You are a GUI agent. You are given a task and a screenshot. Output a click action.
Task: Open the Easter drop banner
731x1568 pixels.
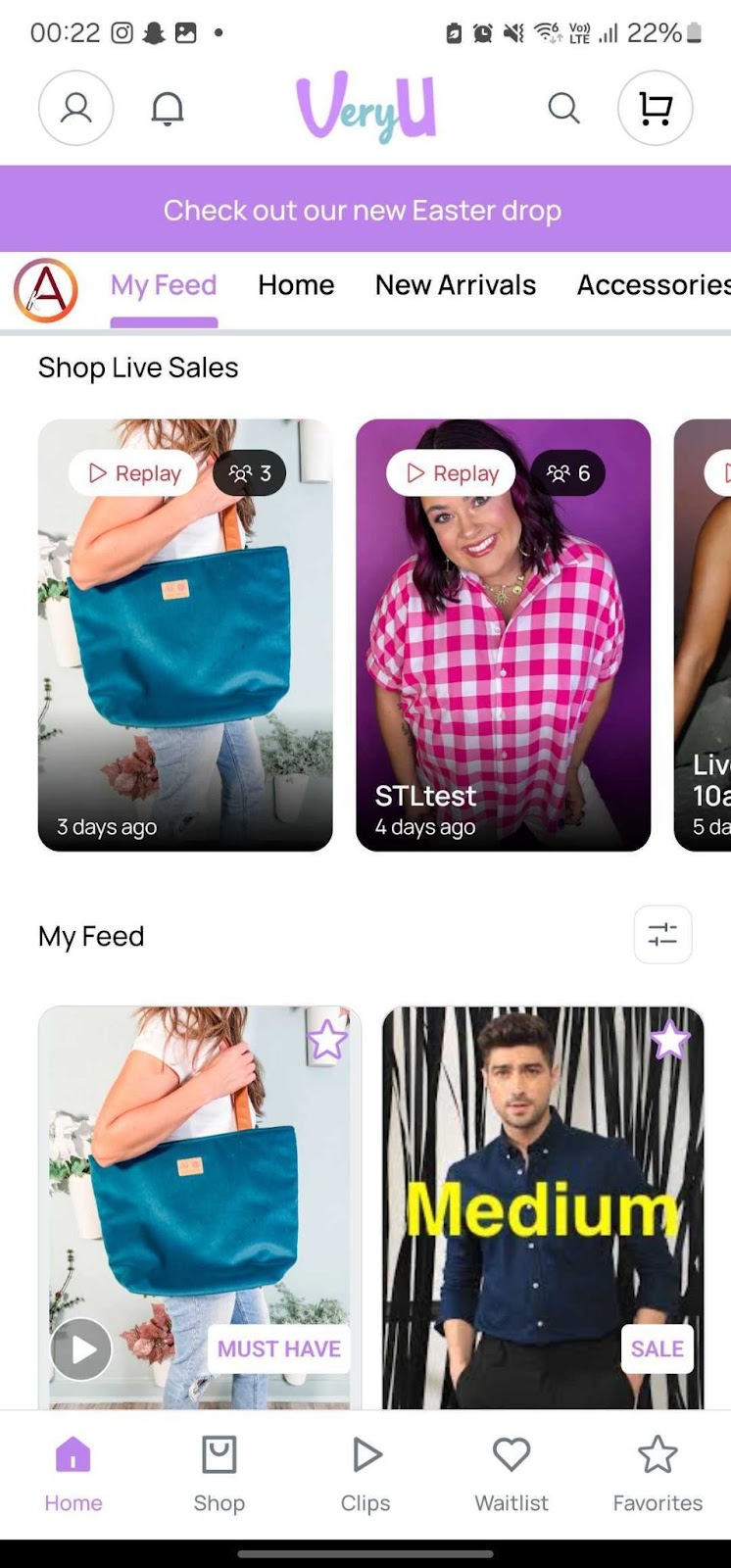365,210
